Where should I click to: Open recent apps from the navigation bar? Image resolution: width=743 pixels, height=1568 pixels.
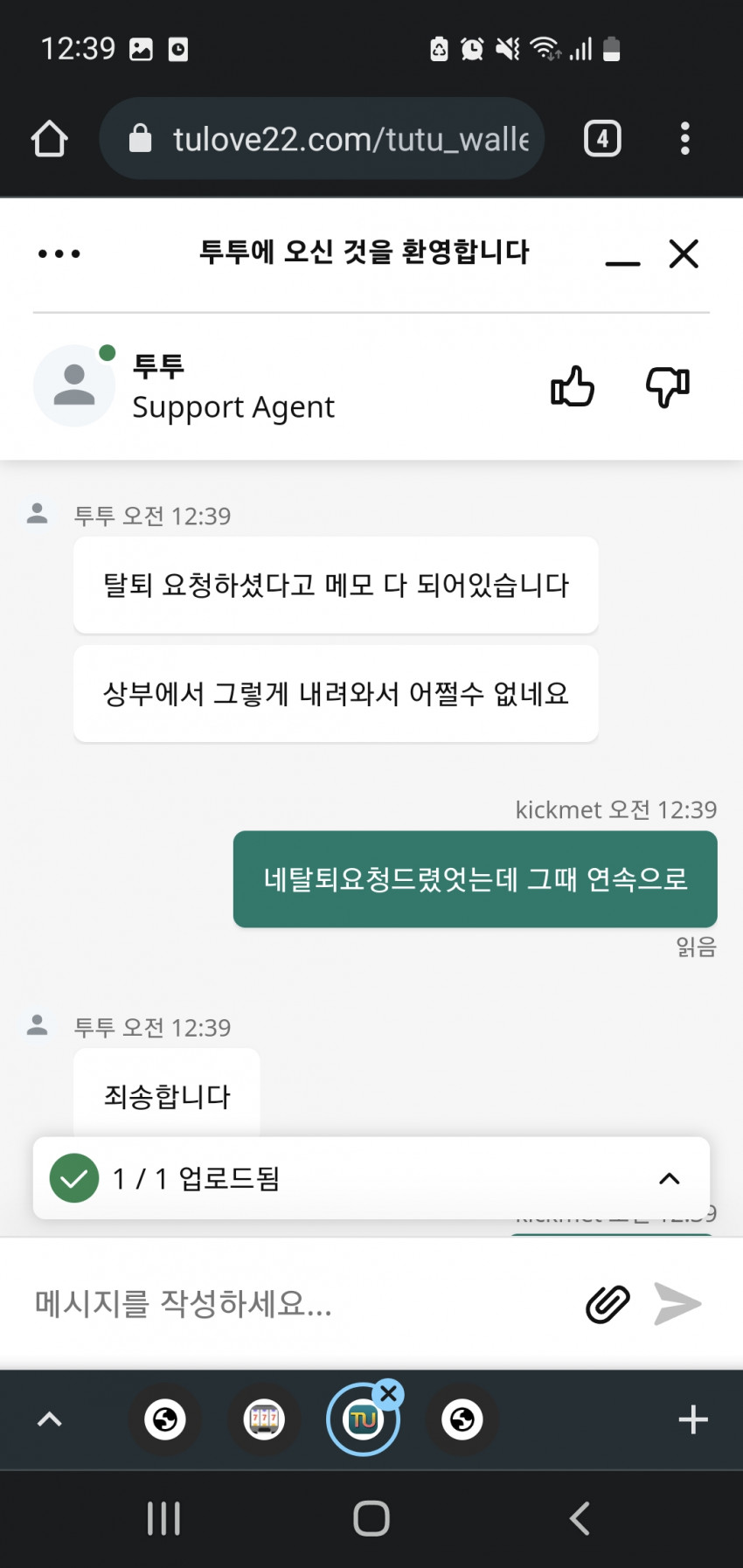point(163,1519)
